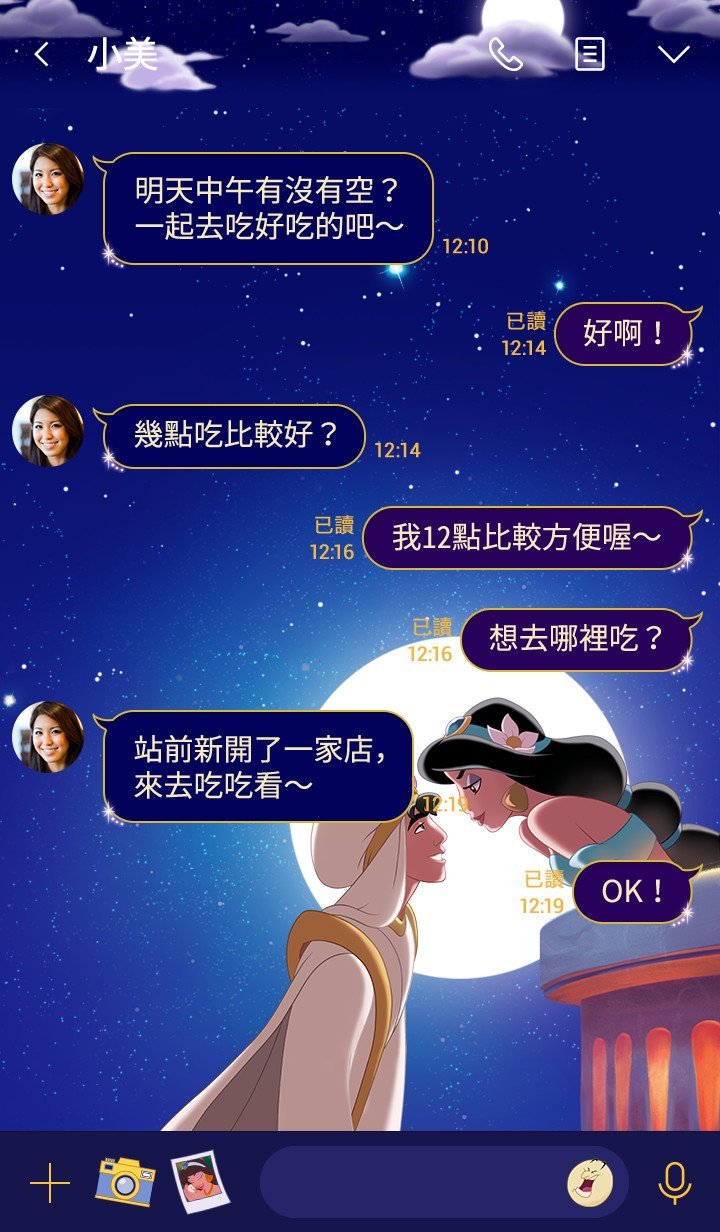Open the camera to take a photo
This screenshot has width=720, height=1232.
tap(123, 1182)
